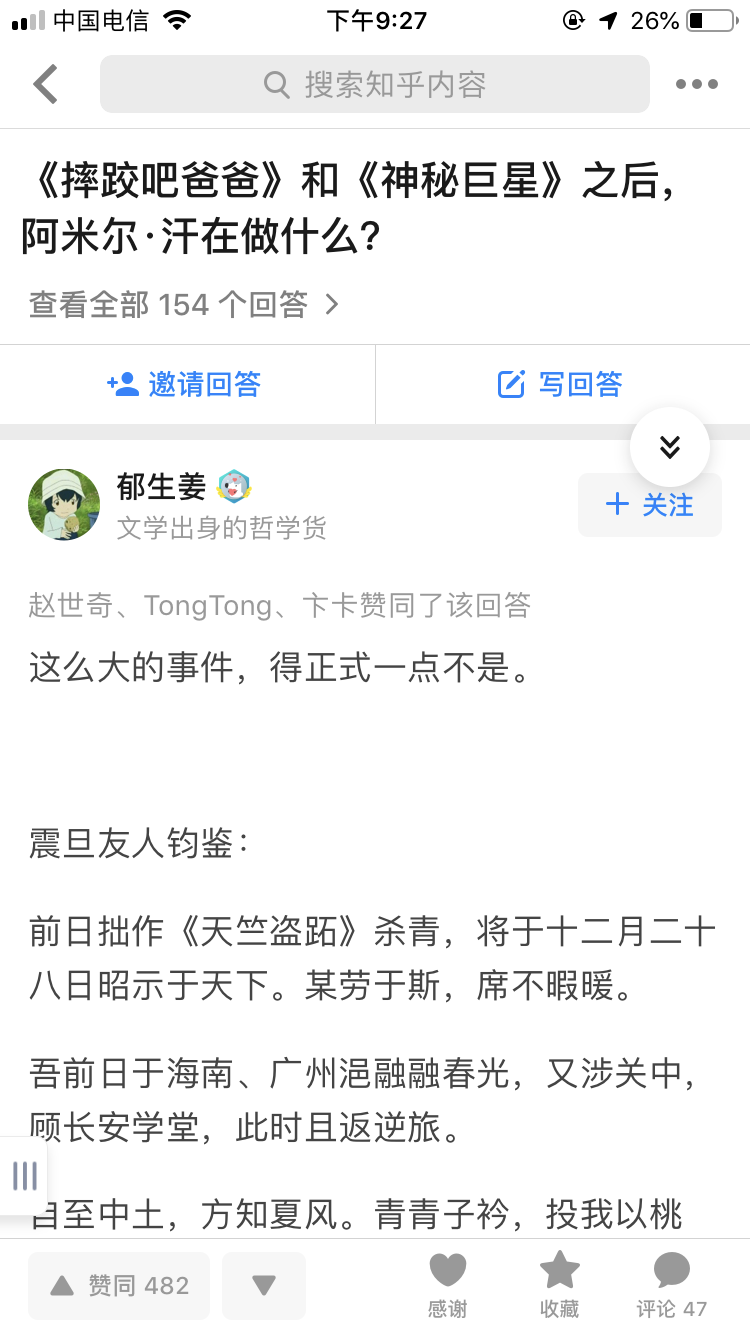Image resolution: width=750 pixels, height=1334 pixels.
Task: Tap 邀请回答 to invite answers
Action: point(186,384)
